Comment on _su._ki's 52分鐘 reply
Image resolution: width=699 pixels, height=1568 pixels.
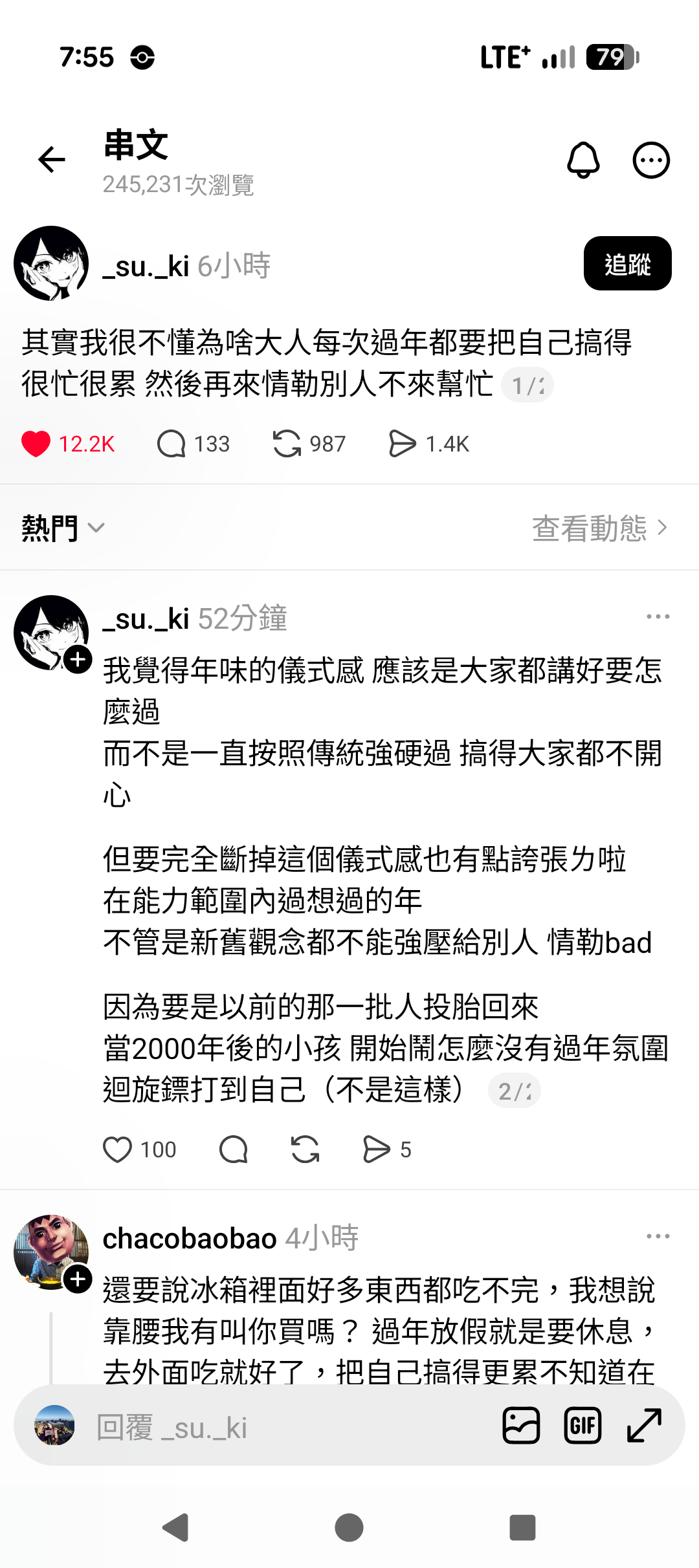point(234,1149)
